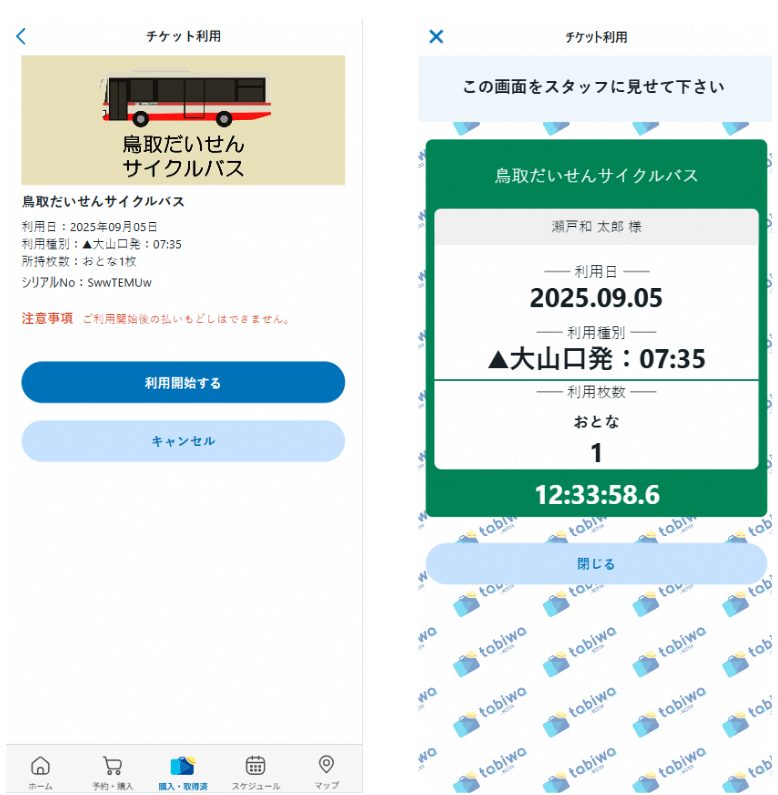Image resolution: width=778 pixels, height=795 pixels.
Task: Switch to the マップ tab
Action: tap(326, 771)
